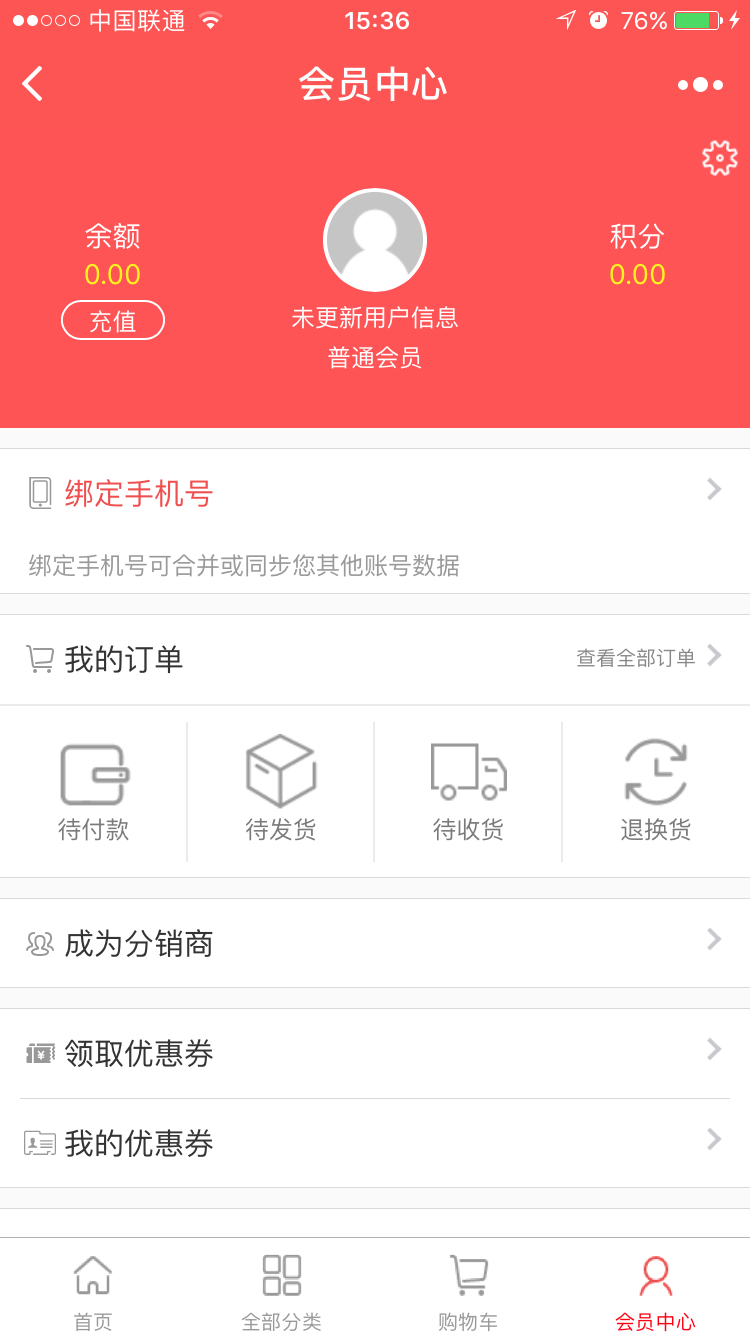
Task: Open the 领取优惠券 row
Action: click(375, 1053)
